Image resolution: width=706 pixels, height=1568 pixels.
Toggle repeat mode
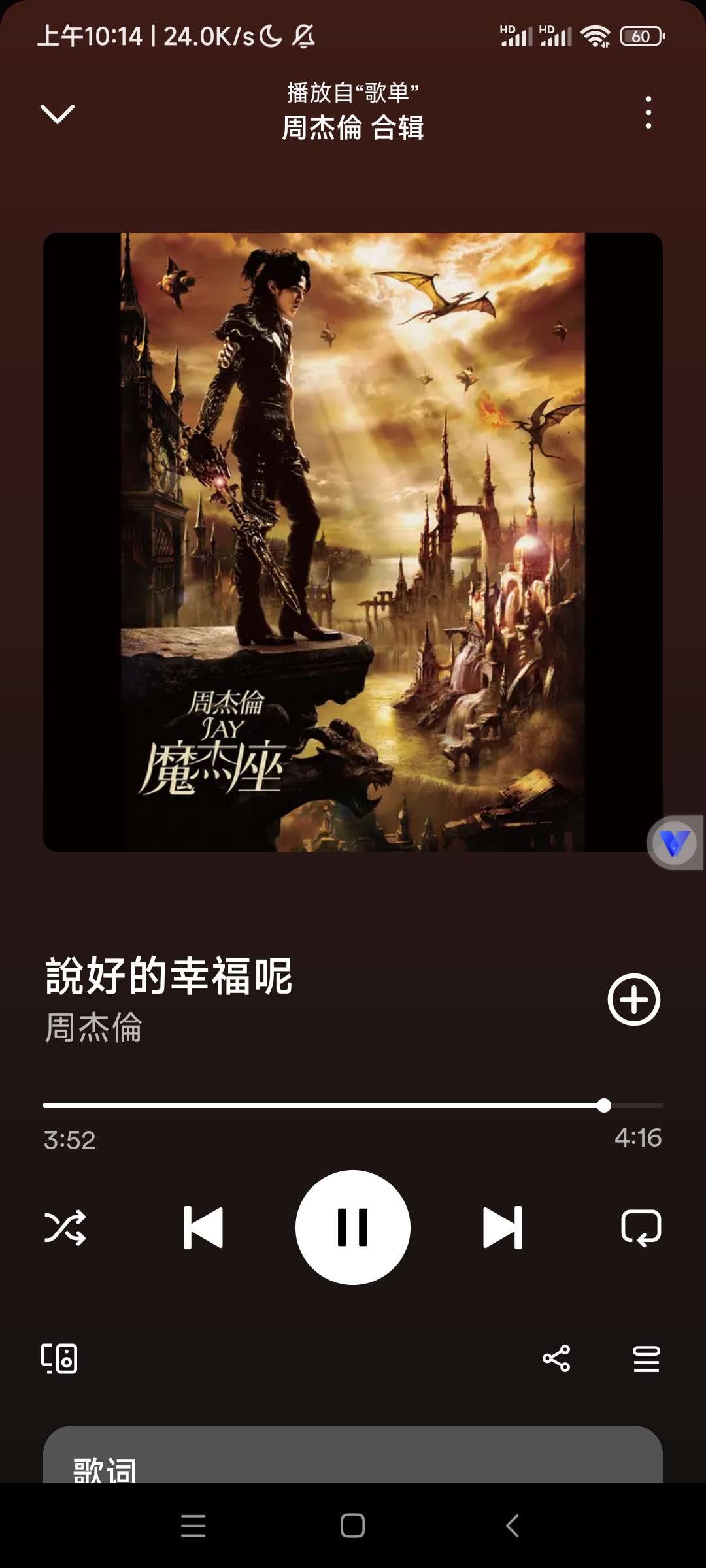[641, 1228]
